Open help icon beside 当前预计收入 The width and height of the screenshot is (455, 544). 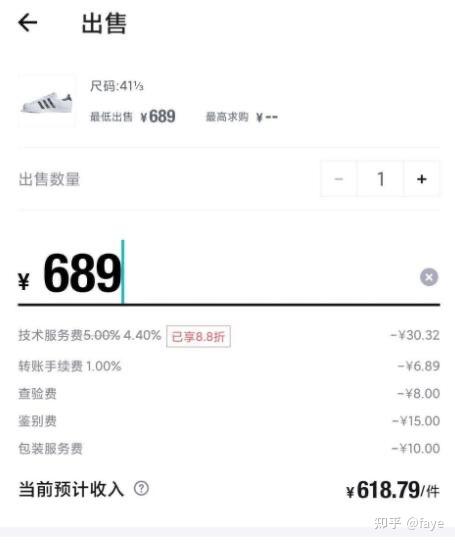pyautogui.click(x=141, y=488)
